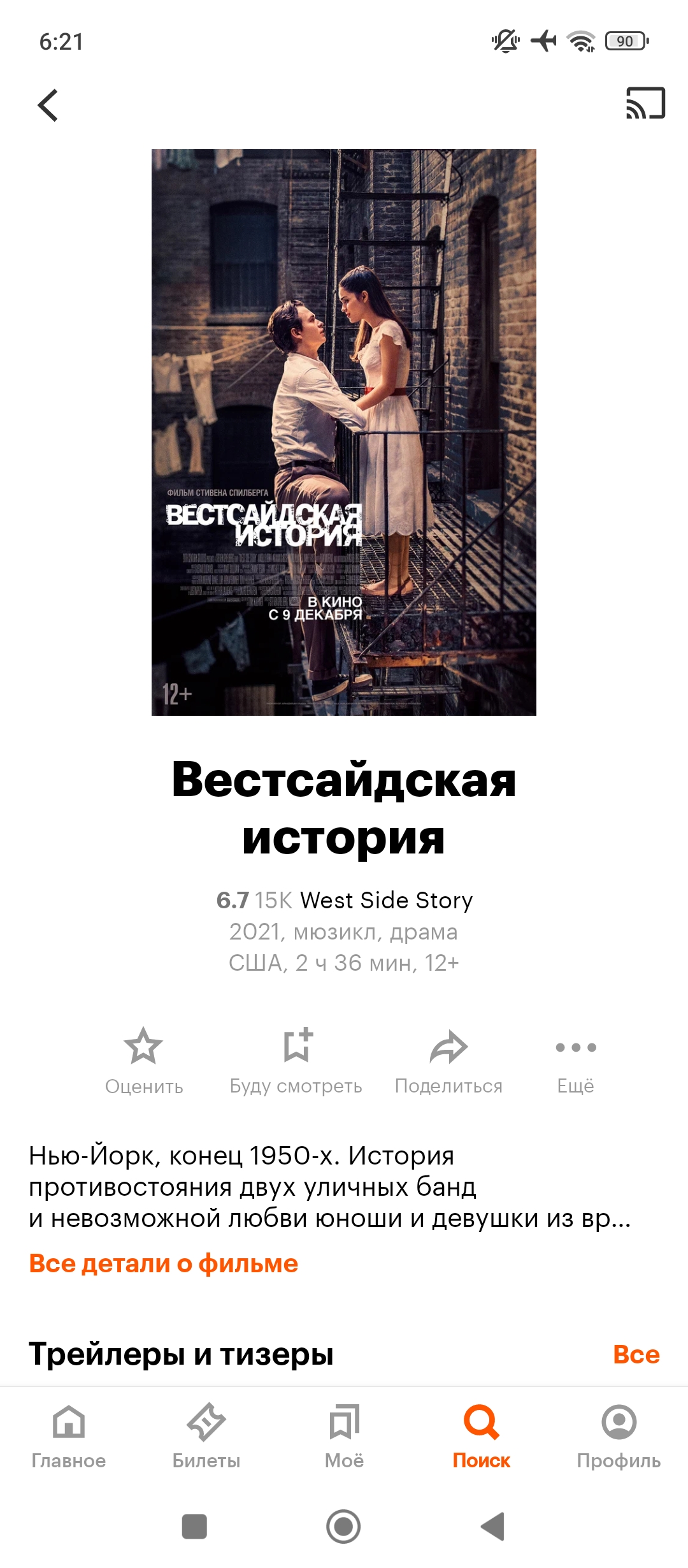Rate the movie with Оценить

[x=144, y=1061]
